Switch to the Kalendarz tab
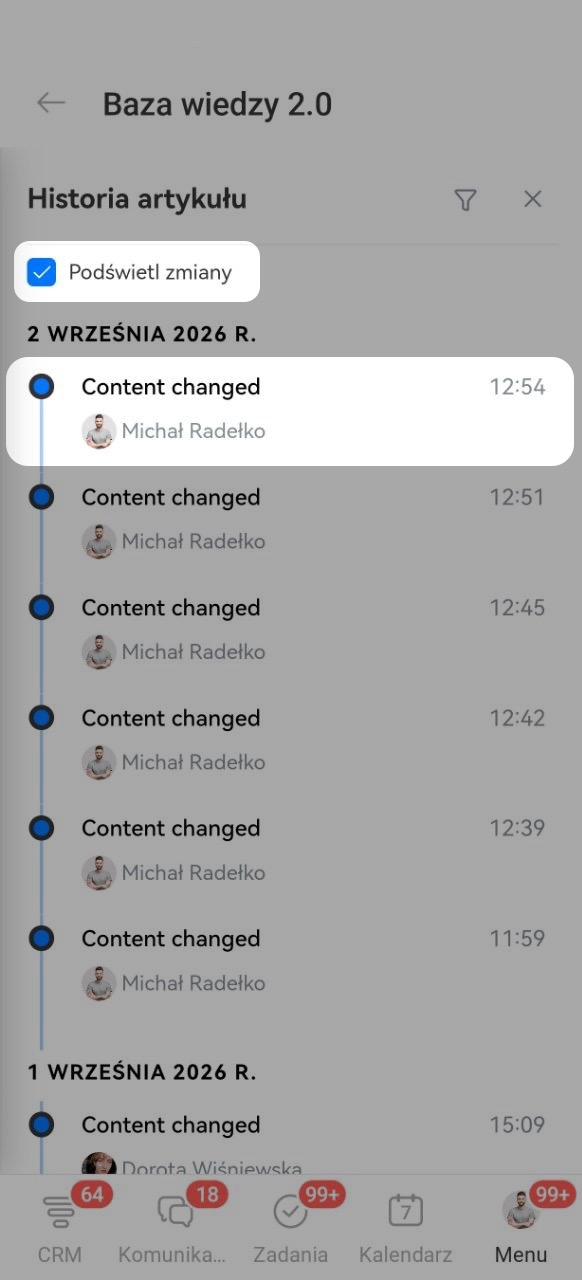The image size is (582, 1280). tap(406, 1226)
